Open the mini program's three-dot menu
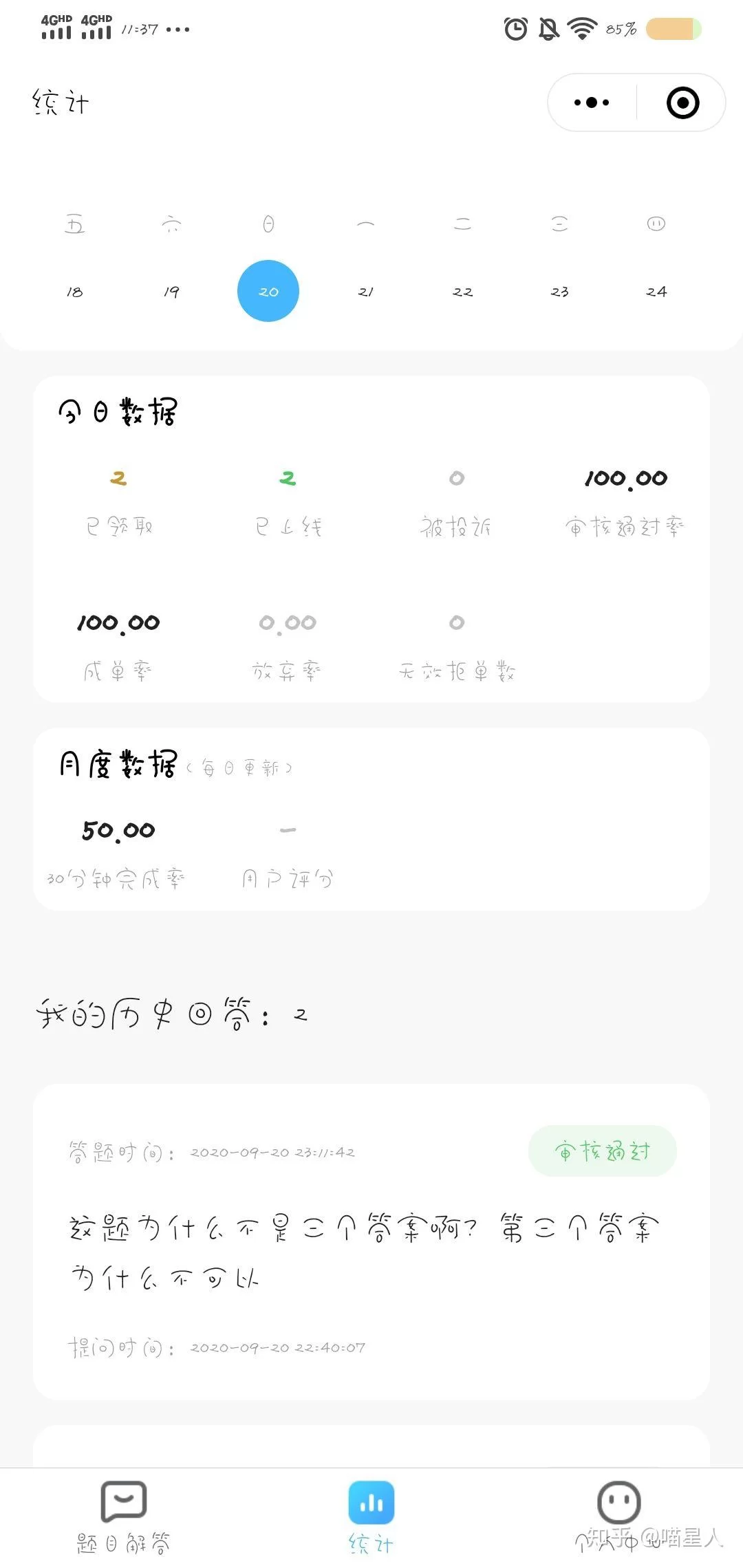The width and height of the screenshot is (743, 1568). [x=592, y=102]
